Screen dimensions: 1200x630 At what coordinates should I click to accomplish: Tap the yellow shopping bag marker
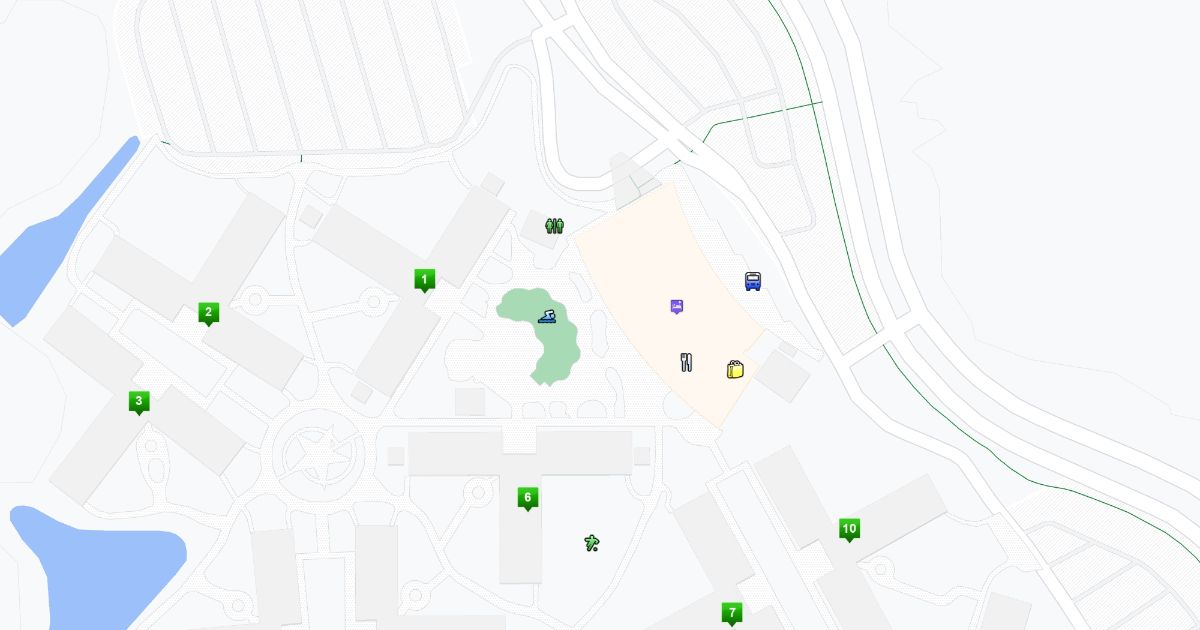735,369
